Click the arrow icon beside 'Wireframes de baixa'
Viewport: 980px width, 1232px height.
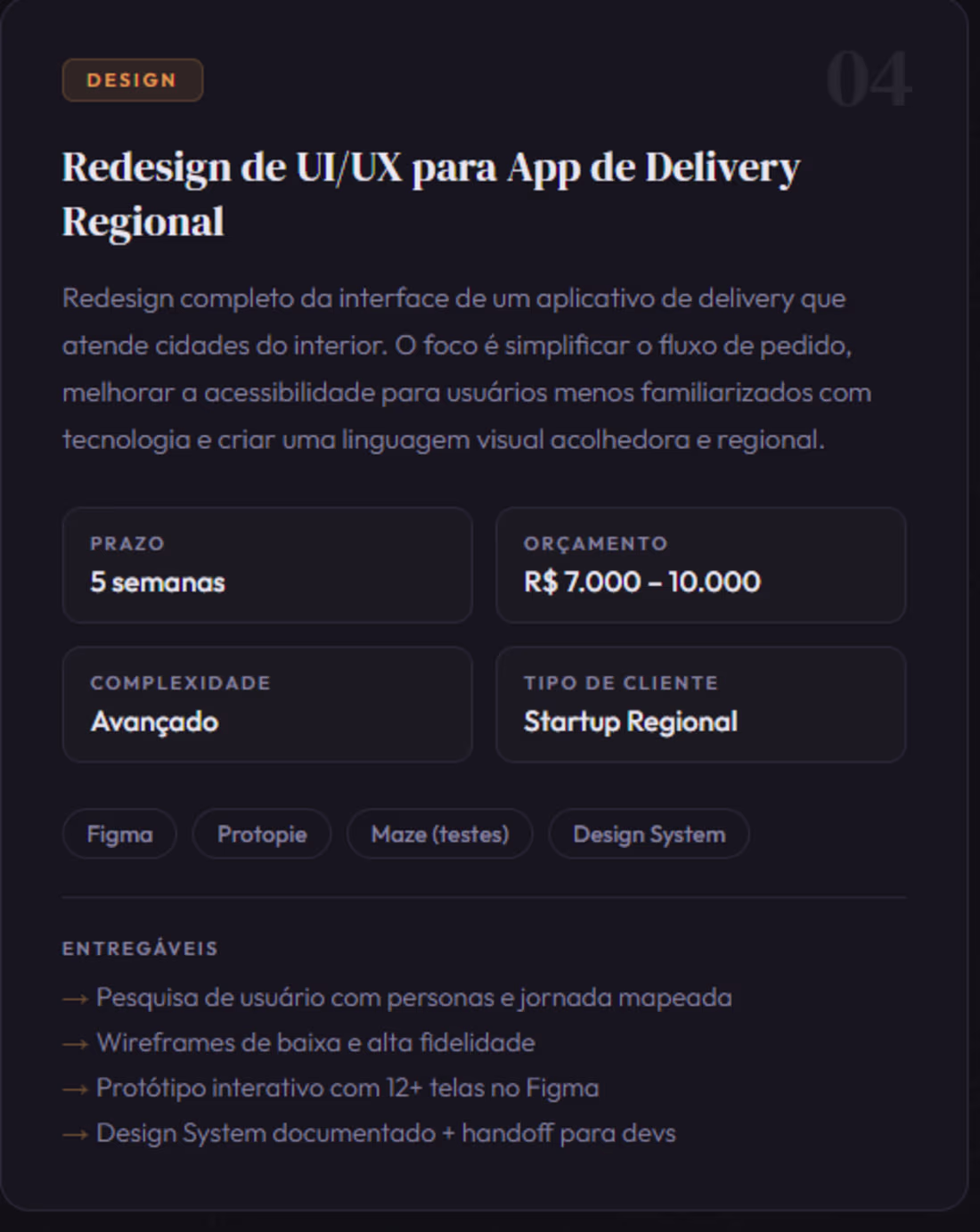coord(74,1042)
